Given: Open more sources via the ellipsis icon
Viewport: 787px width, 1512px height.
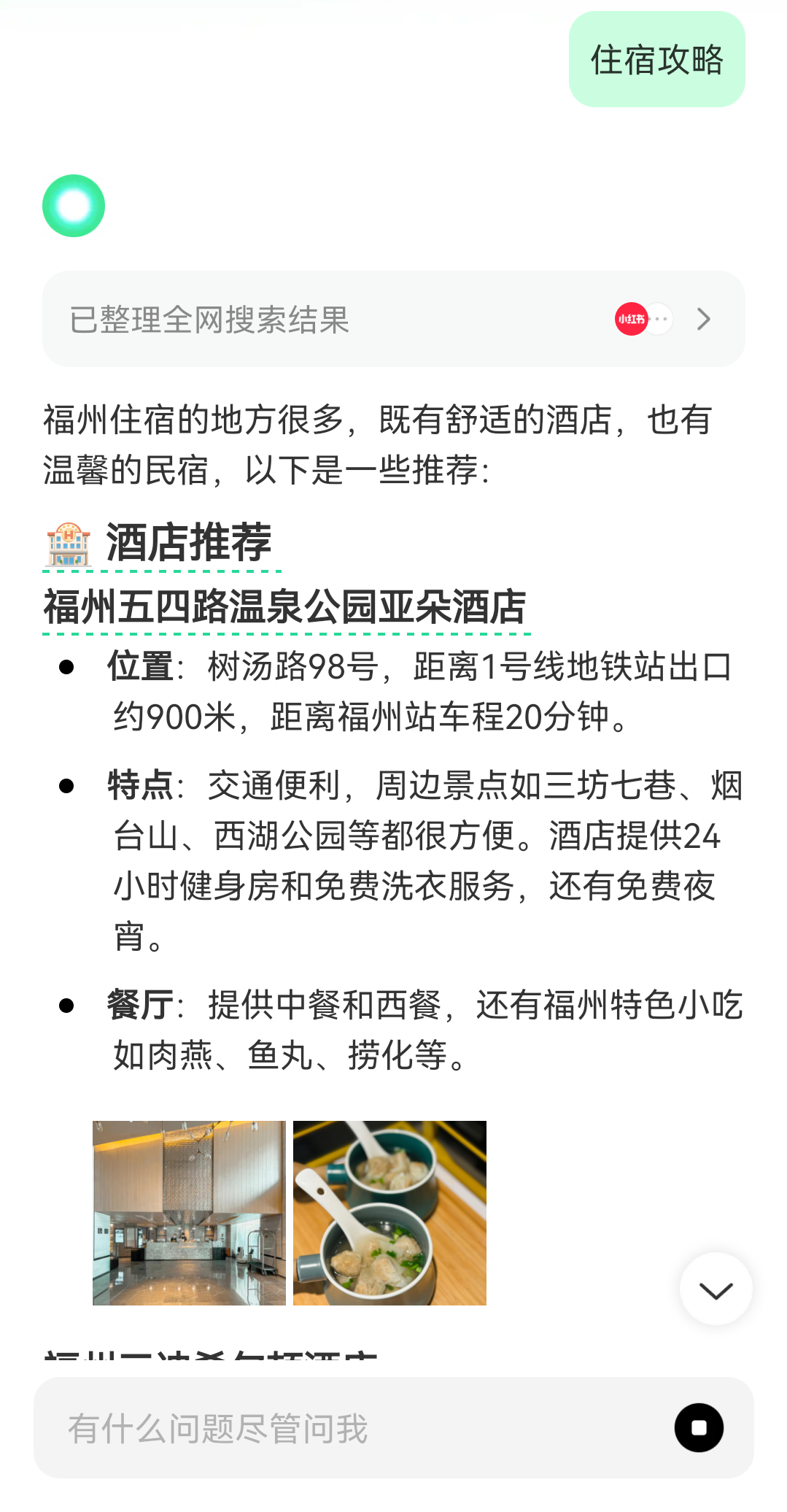Looking at the screenshot, I should tap(659, 319).
